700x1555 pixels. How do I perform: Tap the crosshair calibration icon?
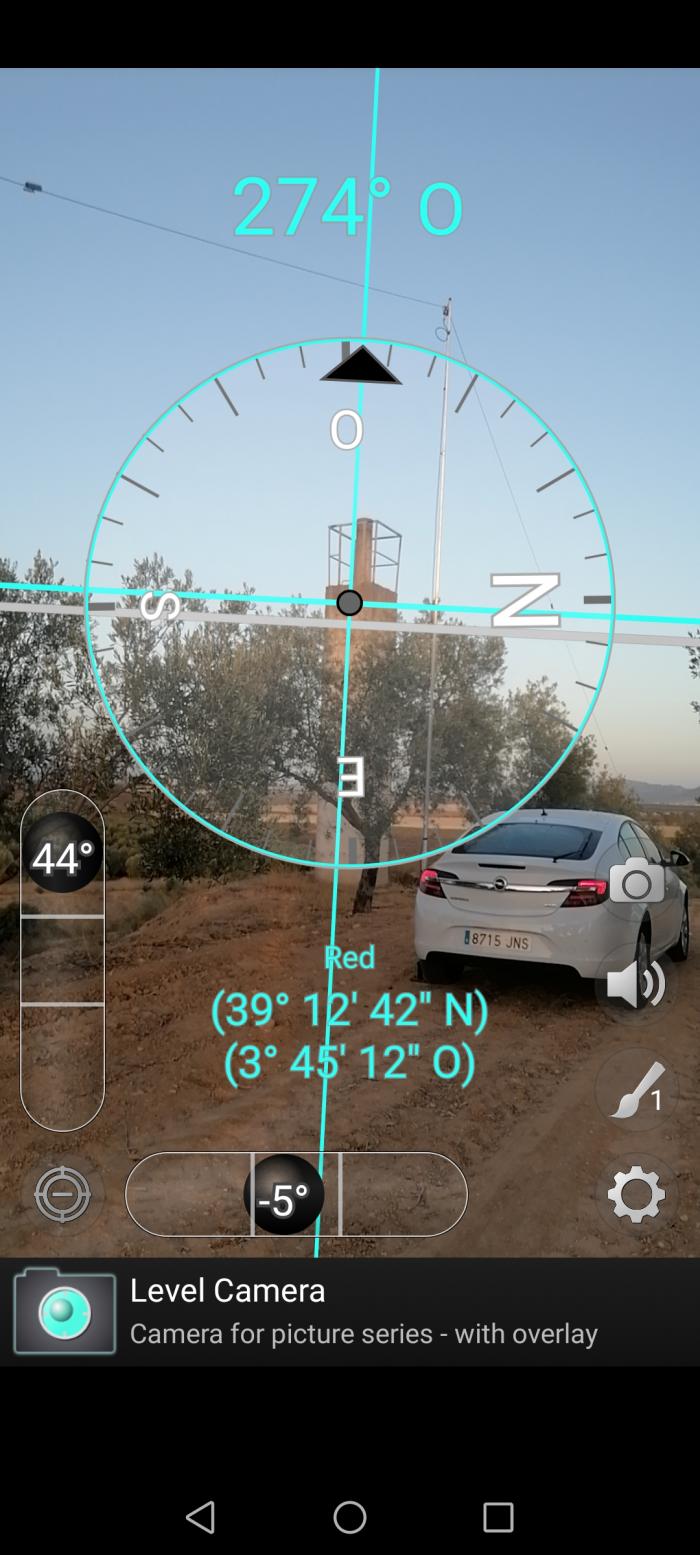pos(62,1194)
